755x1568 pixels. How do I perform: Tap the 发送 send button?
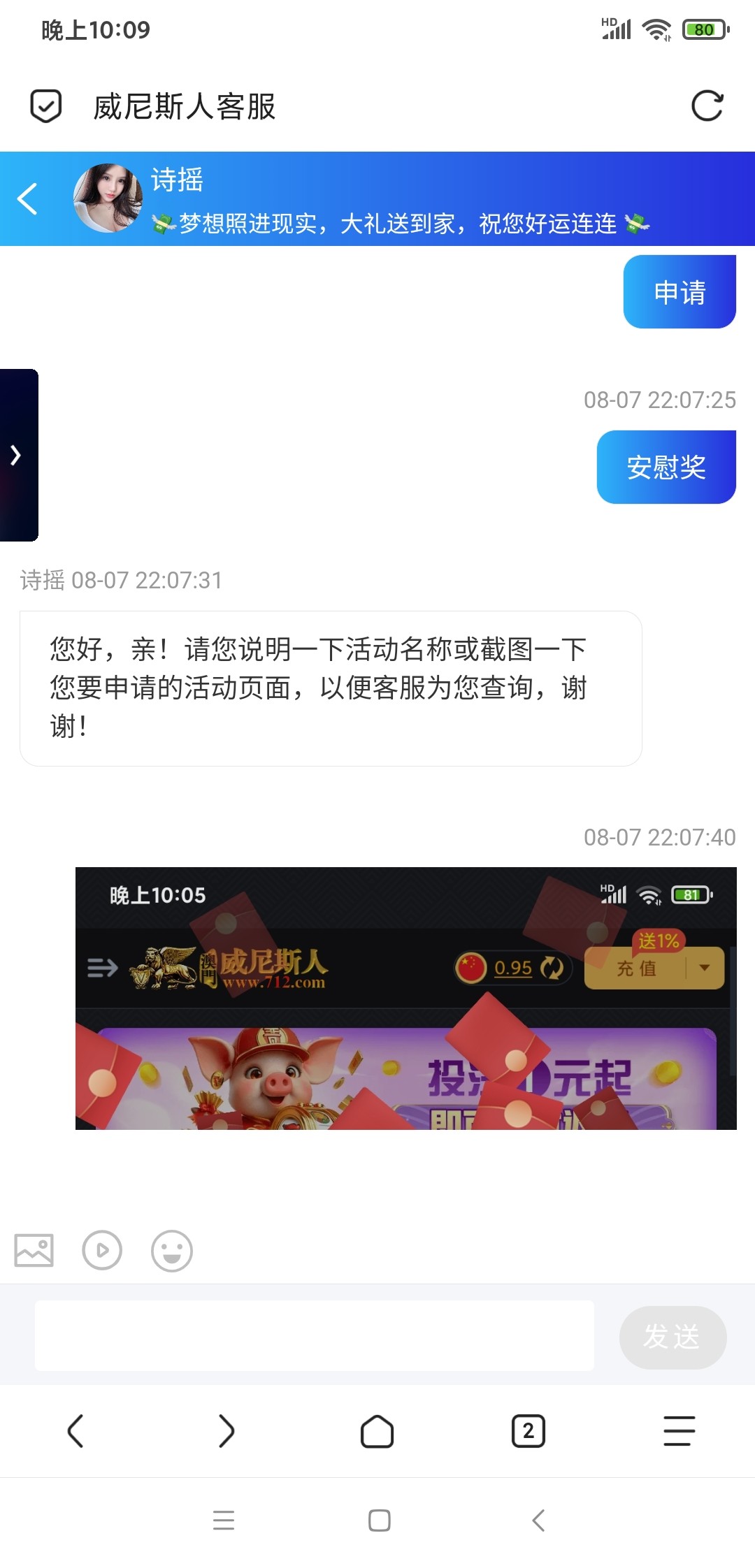pos(672,1337)
